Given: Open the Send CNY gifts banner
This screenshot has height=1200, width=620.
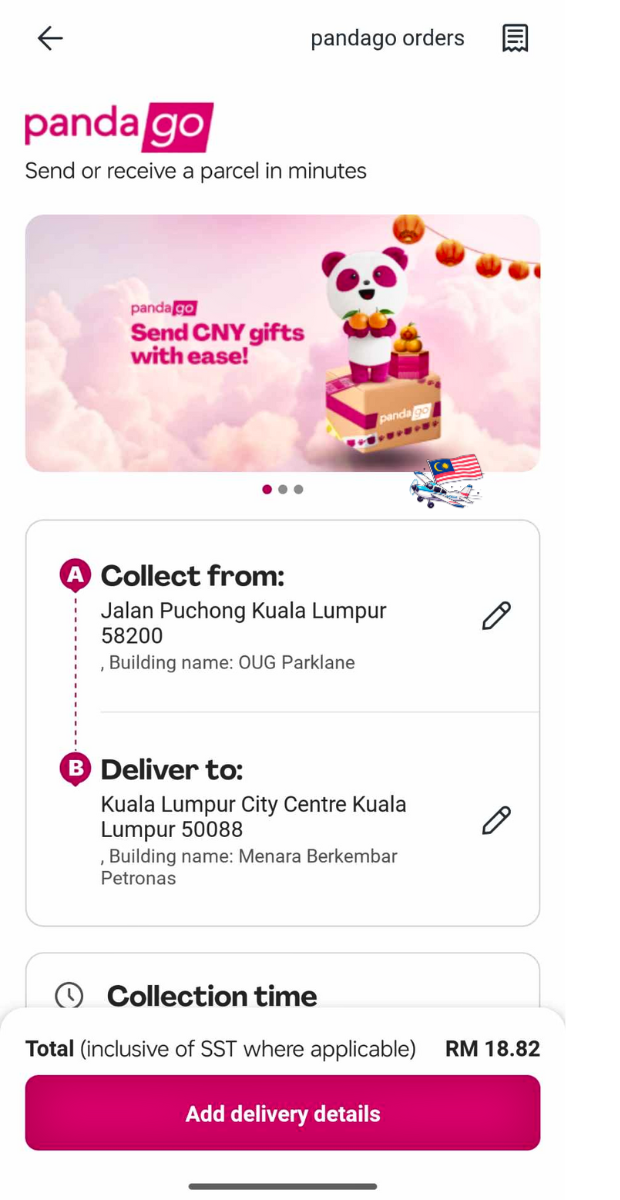Looking at the screenshot, I should (x=282, y=343).
